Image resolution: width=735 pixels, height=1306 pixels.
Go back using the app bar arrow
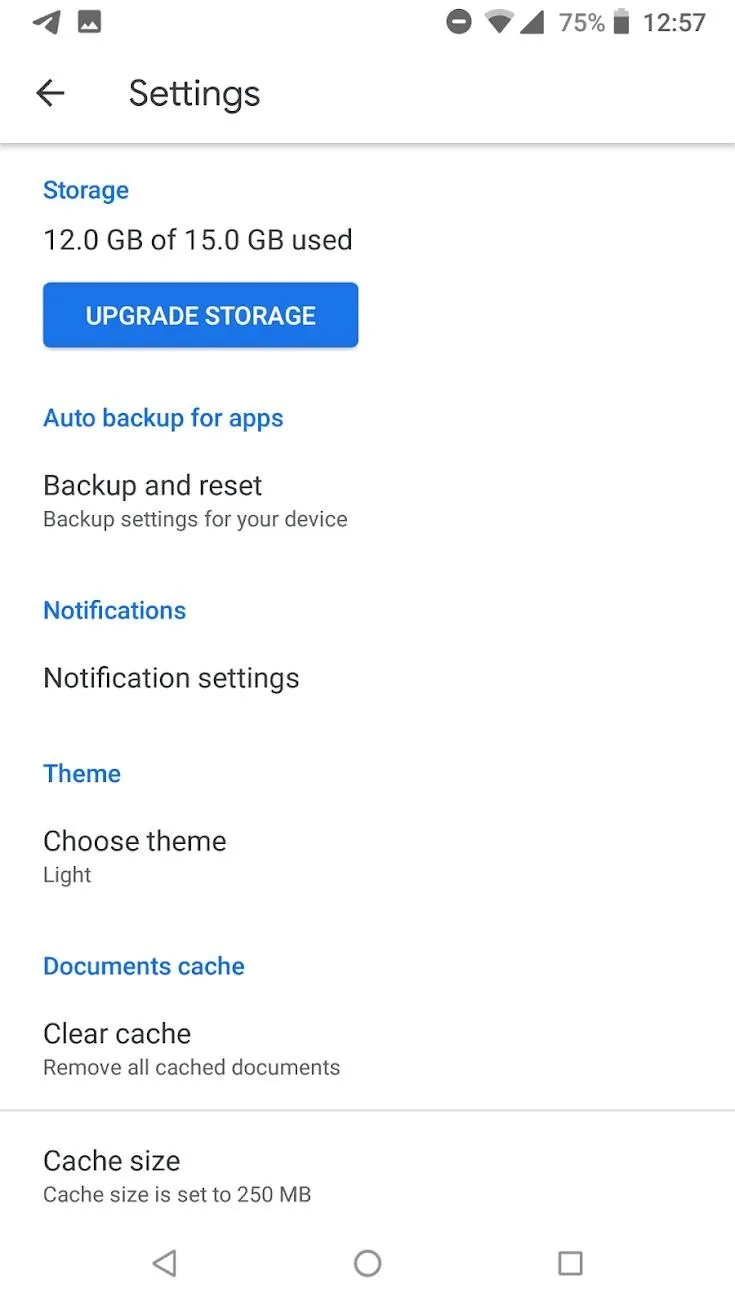pyautogui.click(x=50, y=93)
